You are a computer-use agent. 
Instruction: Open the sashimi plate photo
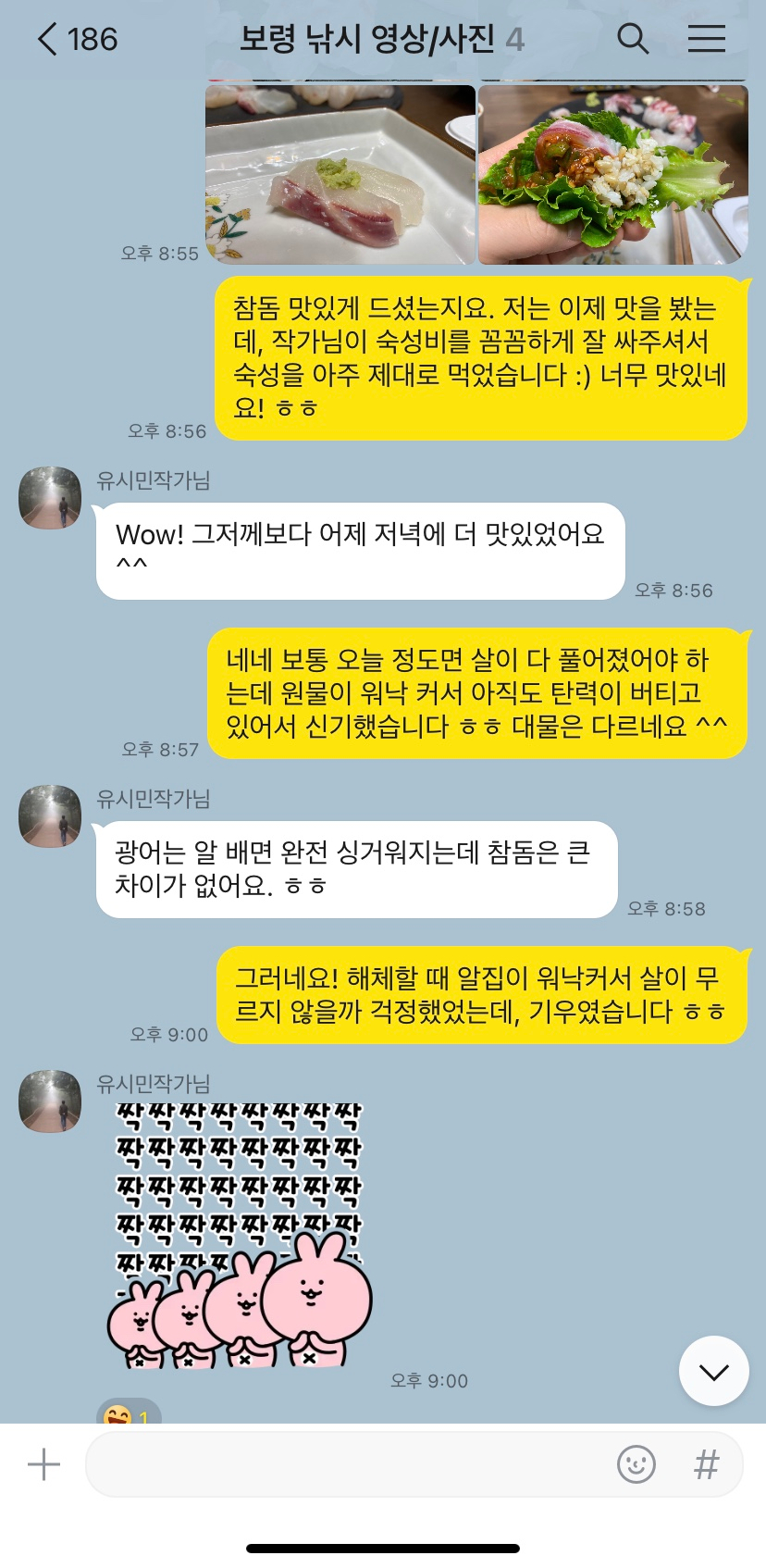tap(340, 175)
